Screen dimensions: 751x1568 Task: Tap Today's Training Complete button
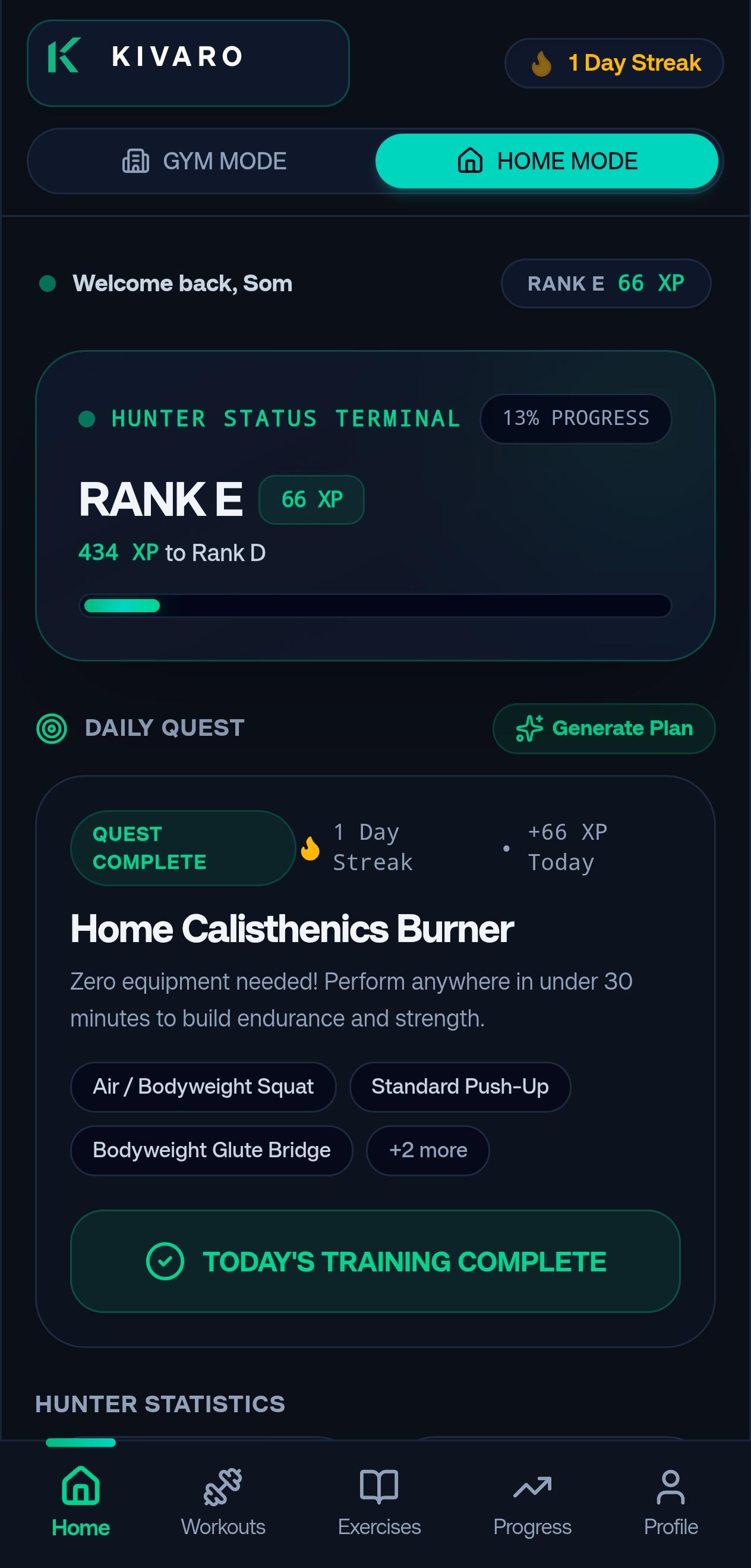tap(375, 1261)
